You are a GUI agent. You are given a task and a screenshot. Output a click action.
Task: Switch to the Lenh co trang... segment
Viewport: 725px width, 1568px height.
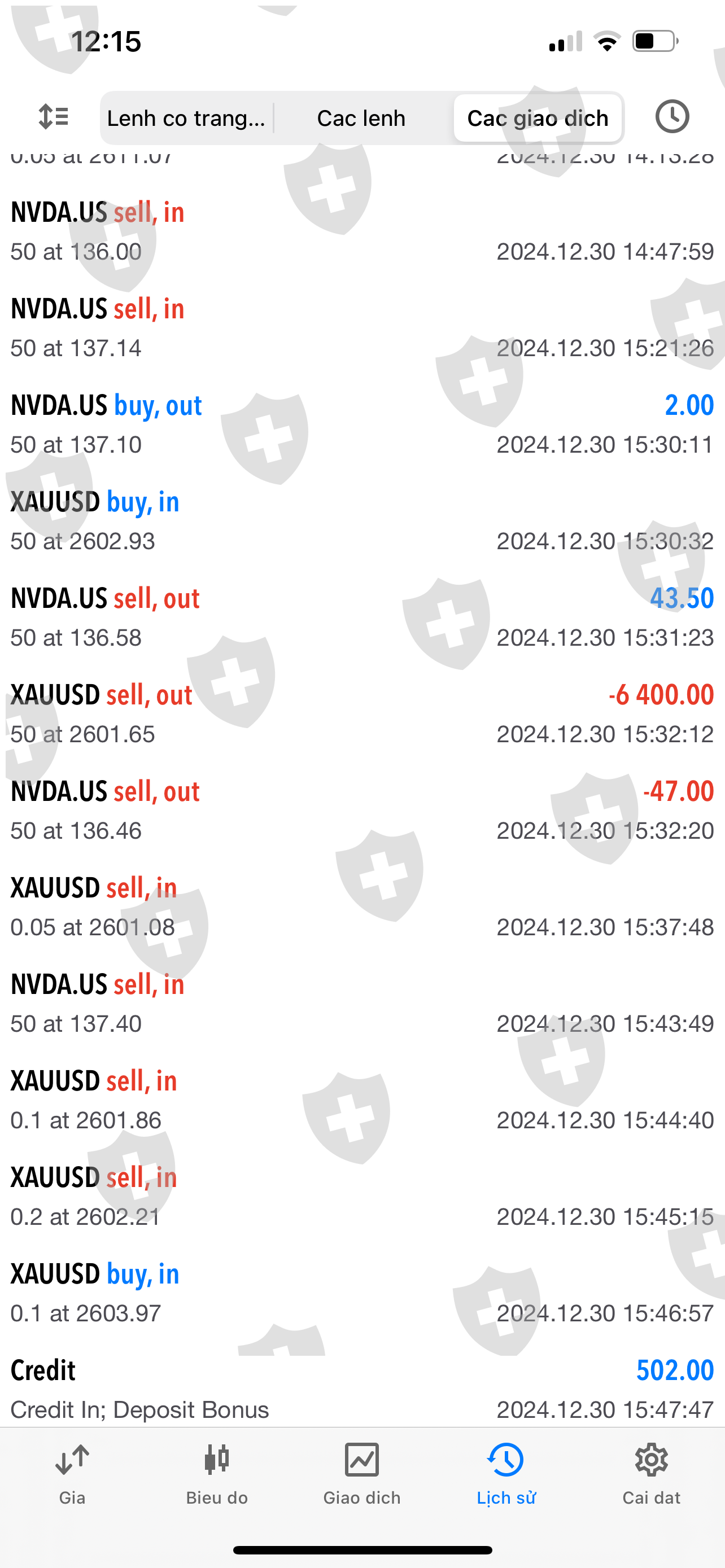pyautogui.click(x=186, y=118)
